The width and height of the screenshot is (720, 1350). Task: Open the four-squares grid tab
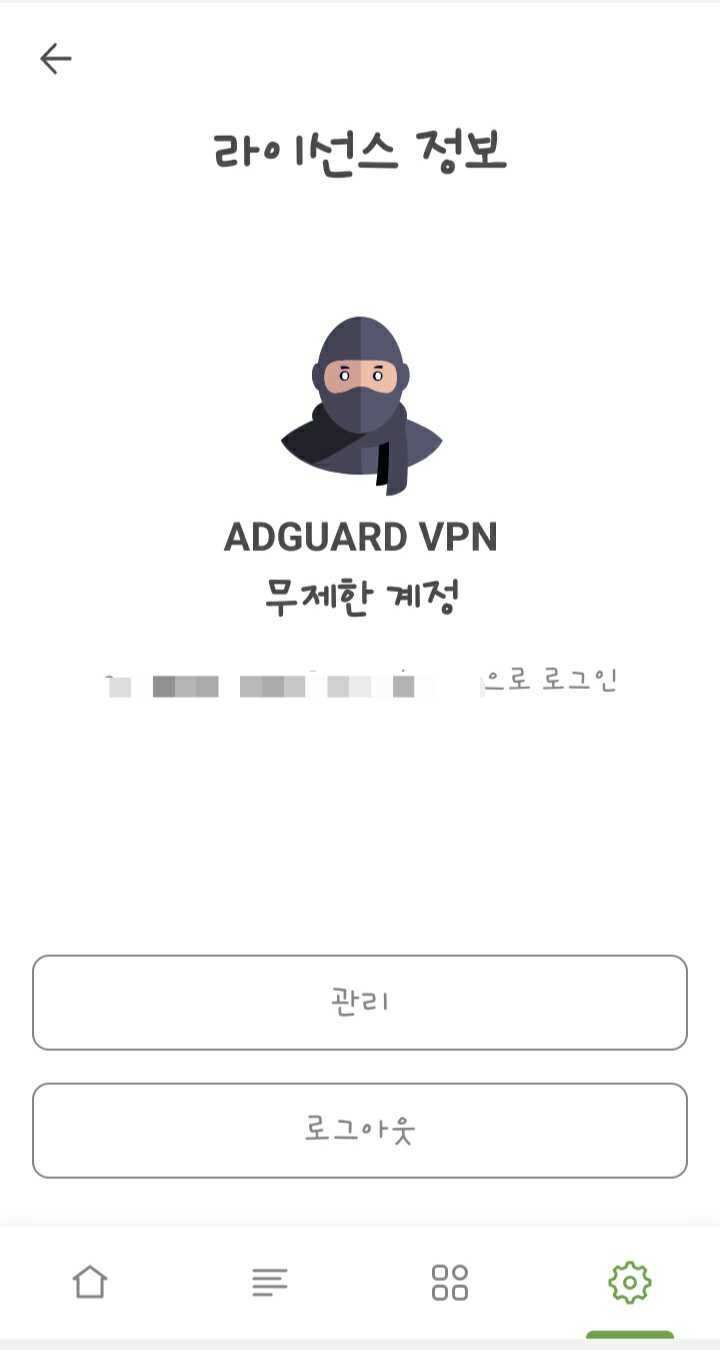450,1282
